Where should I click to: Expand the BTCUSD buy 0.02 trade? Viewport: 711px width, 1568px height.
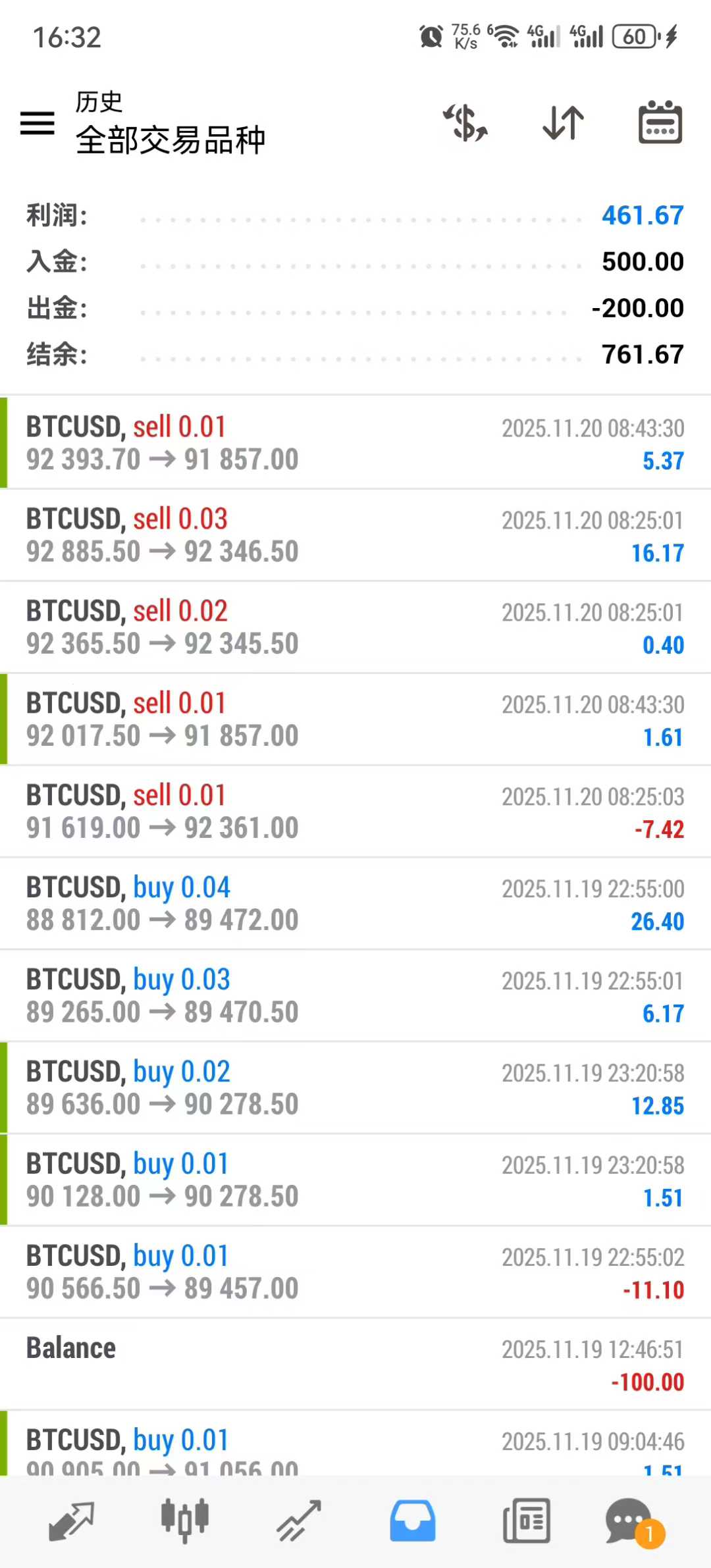[355, 1088]
